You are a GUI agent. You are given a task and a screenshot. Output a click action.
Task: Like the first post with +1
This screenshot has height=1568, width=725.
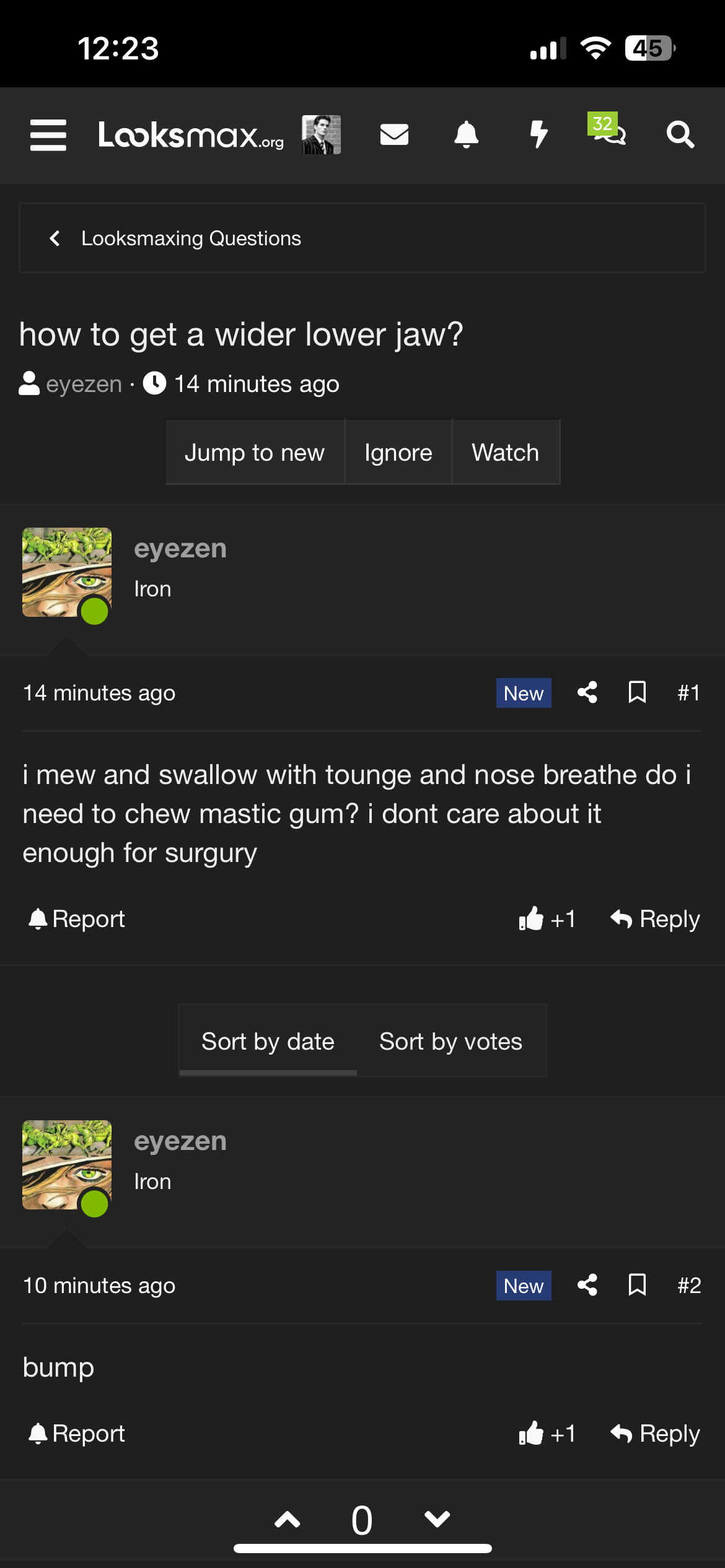tap(547, 919)
